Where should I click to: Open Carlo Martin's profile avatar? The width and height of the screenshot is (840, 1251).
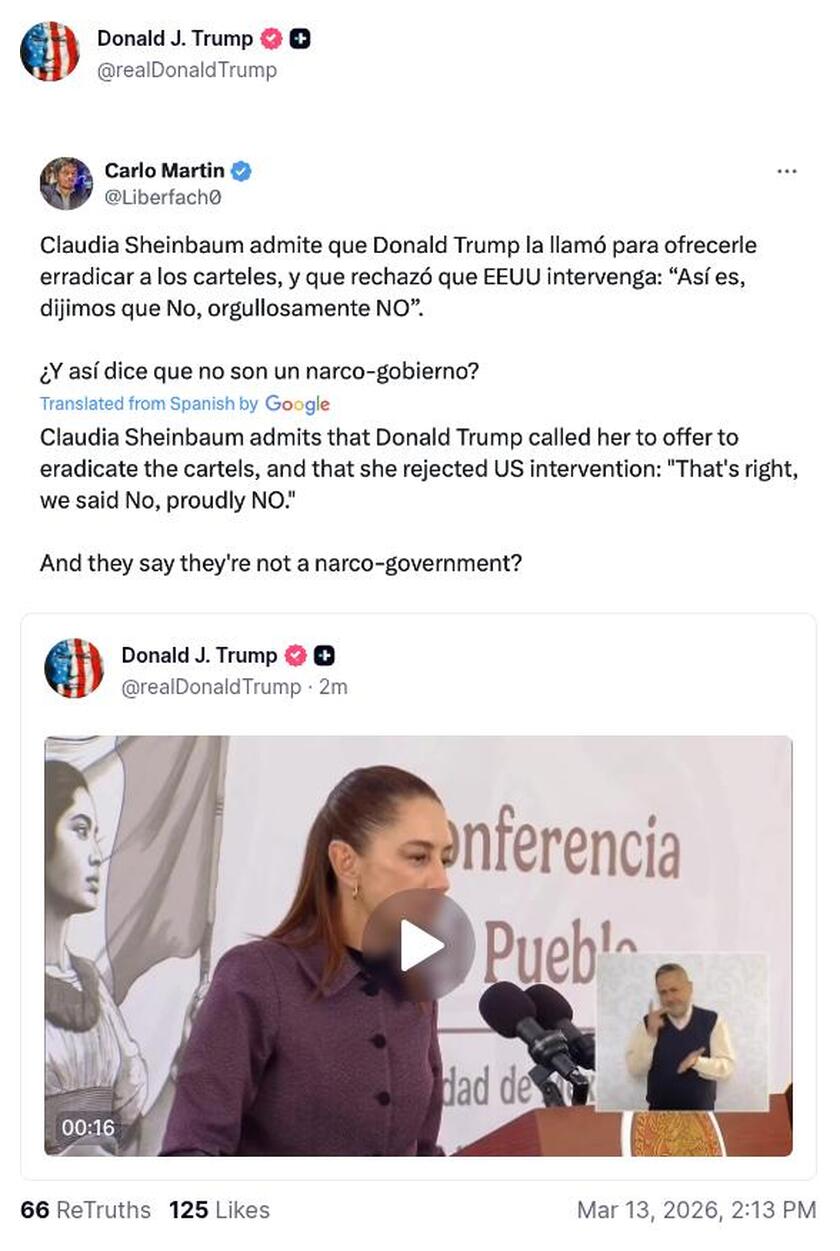tap(66, 183)
